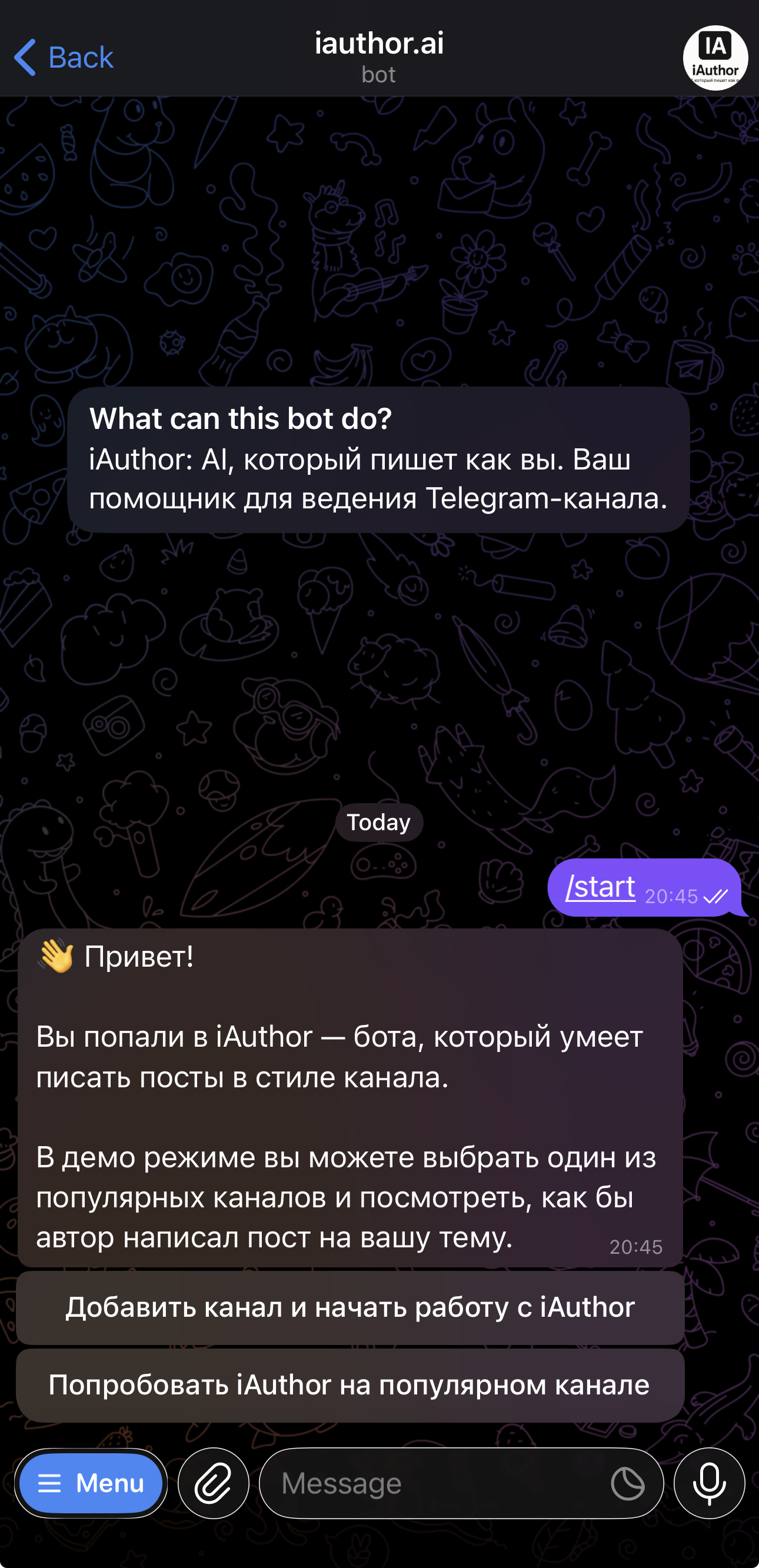Tap the microphone icon to record voice

click(x=710, y=1484)
